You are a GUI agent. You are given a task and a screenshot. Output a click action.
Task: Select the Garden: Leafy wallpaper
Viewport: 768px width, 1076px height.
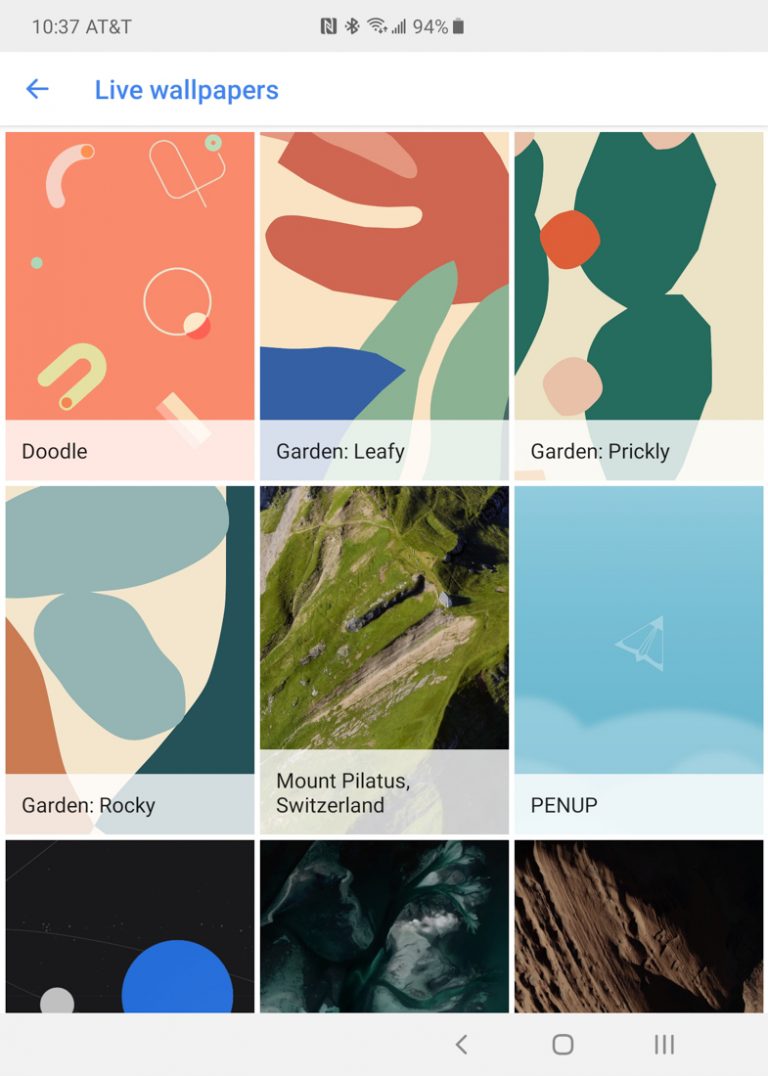[384, 305]
